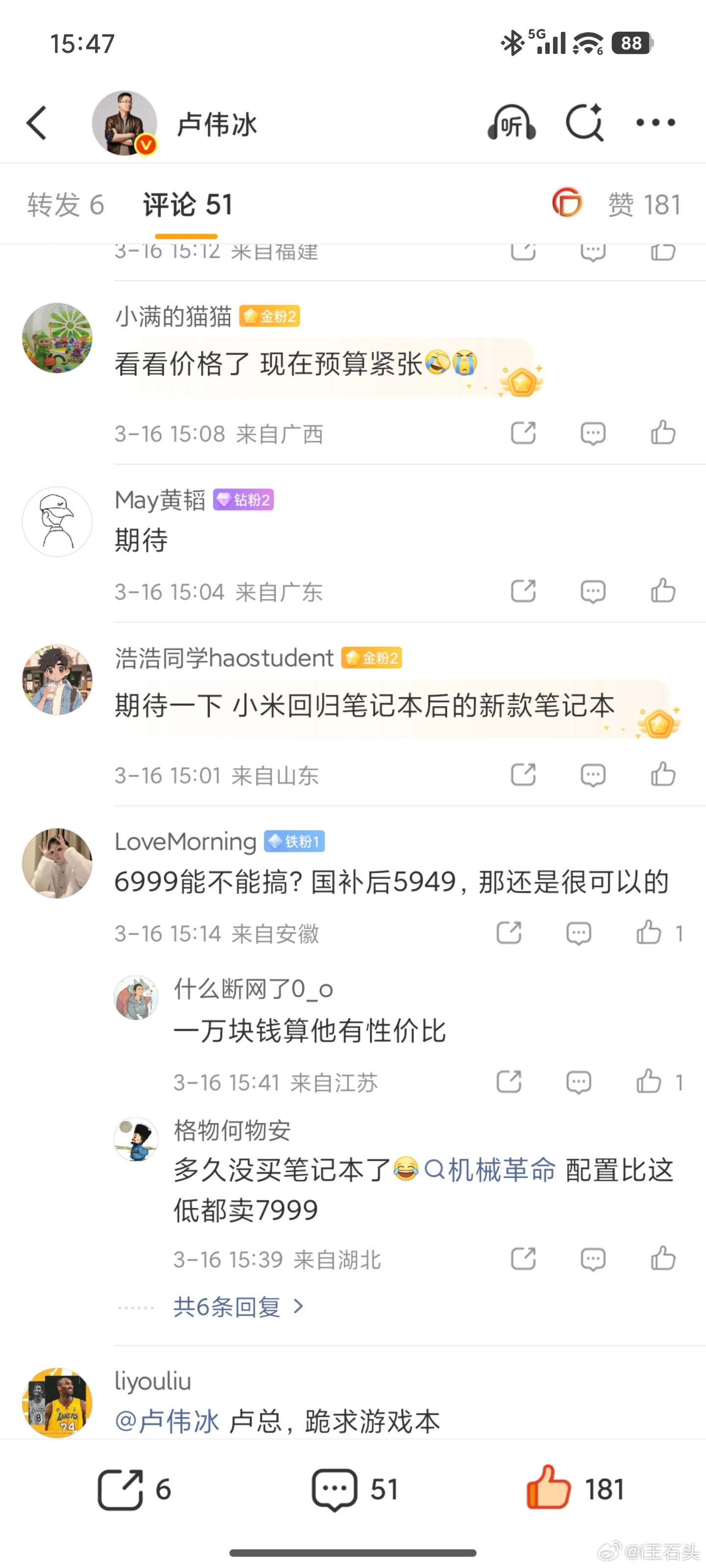Share May黄韬's comment via share icon

tap(524, 591)
